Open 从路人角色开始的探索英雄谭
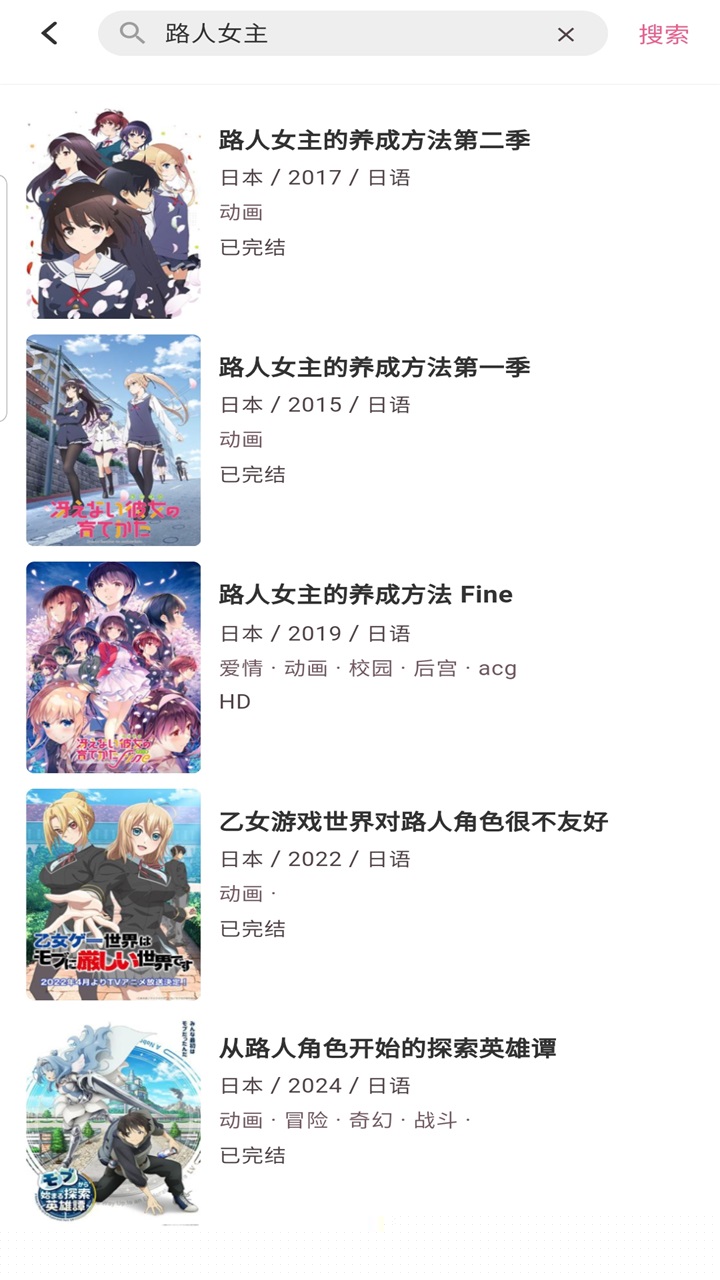 pyautogui.click(x=388, y=1048)
